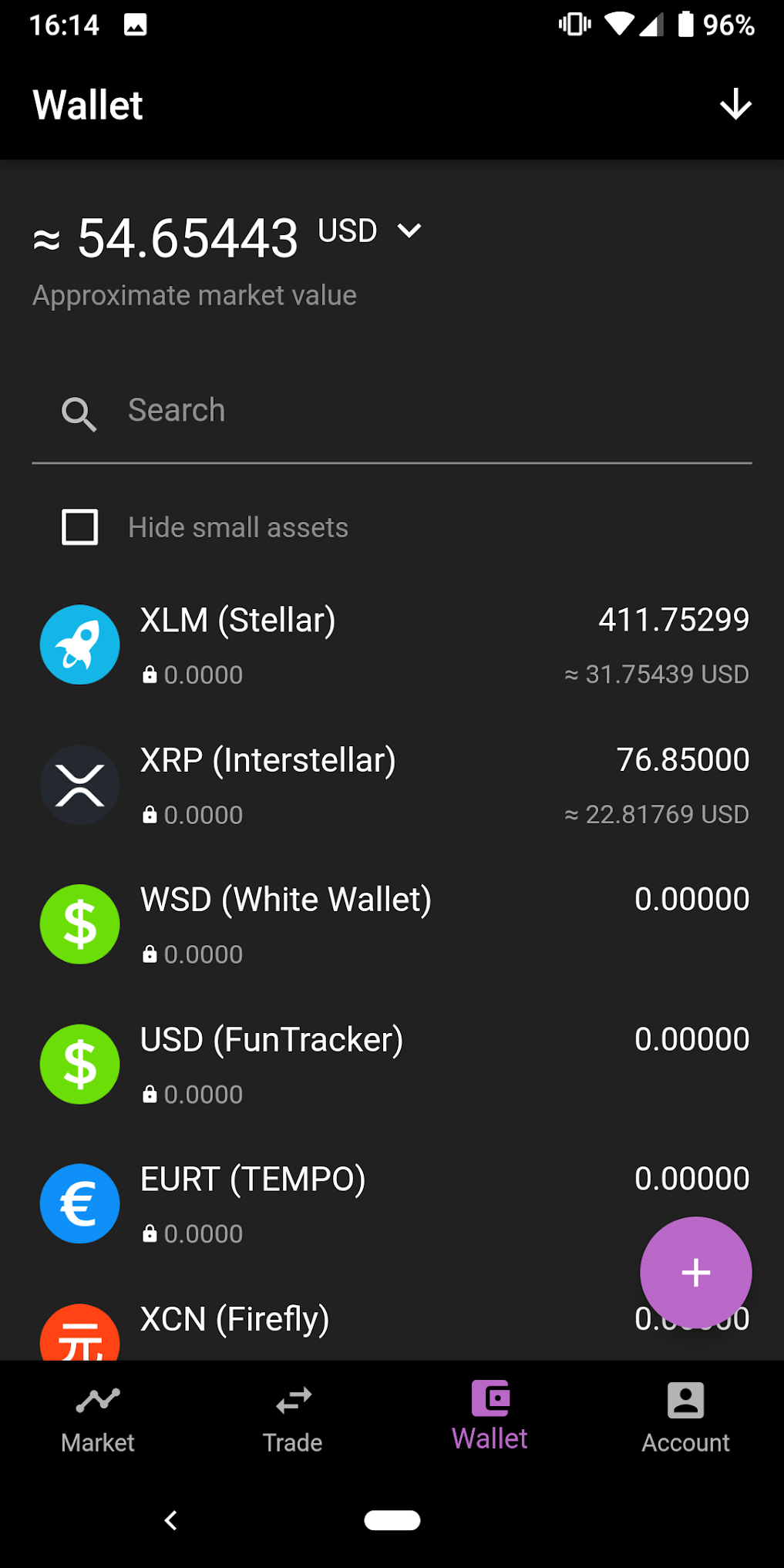Tap the EURT TEMPO euro icon
This screenshot has width=784, height=1568.
(x=79, y=1203)
